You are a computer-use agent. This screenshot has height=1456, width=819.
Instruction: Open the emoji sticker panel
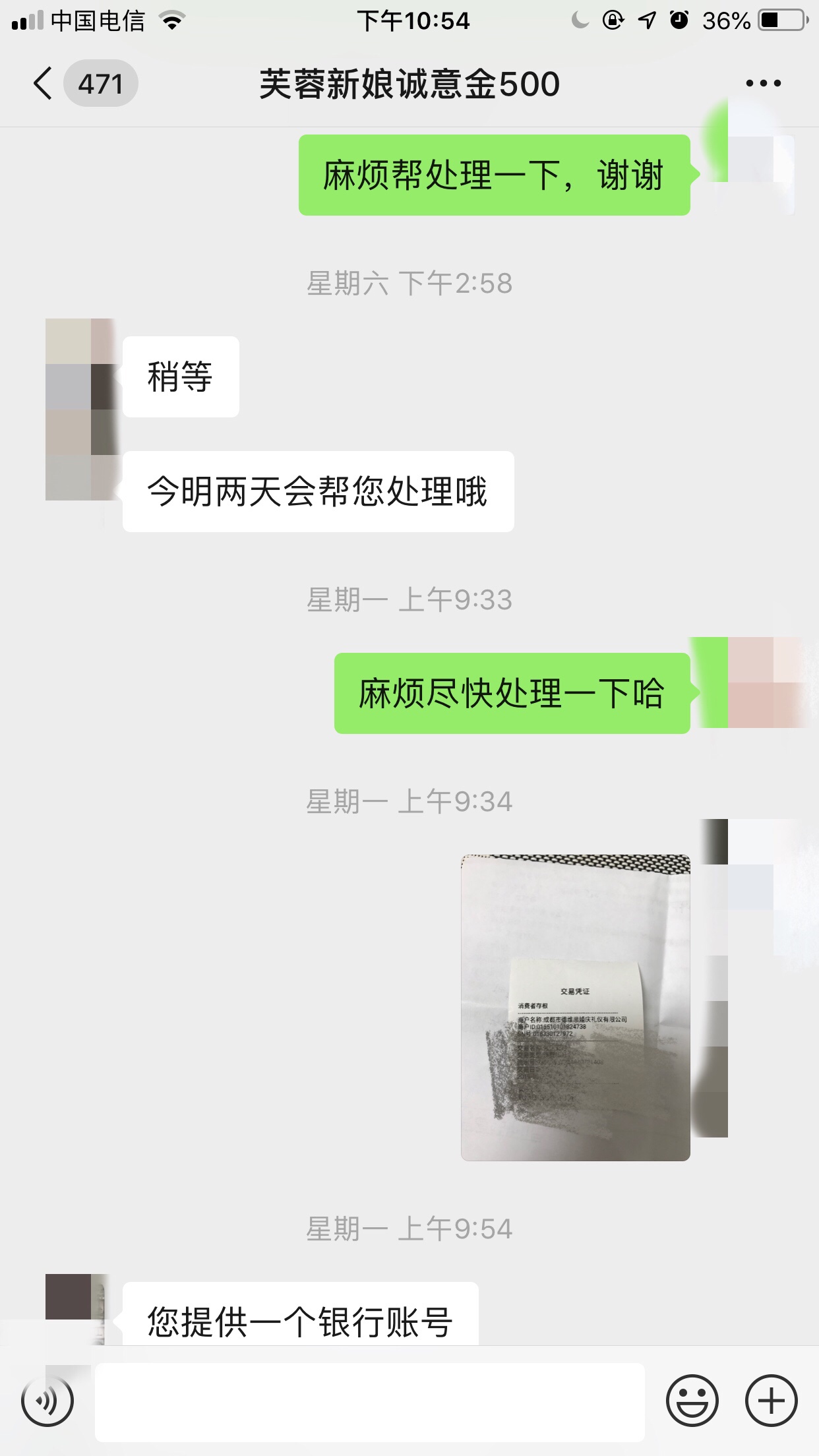click(692, 1401)
